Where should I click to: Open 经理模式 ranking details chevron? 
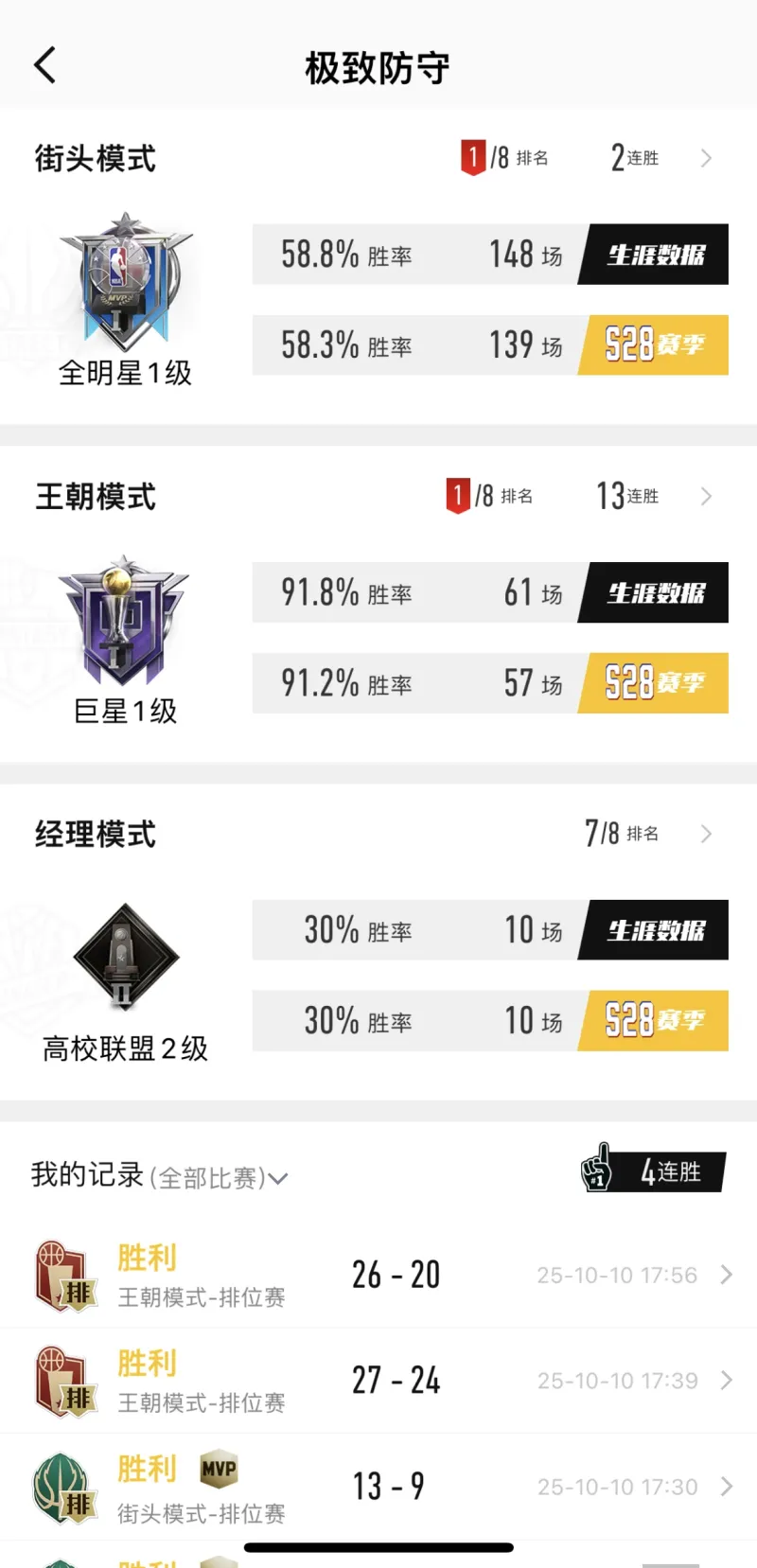click(706, 834)
